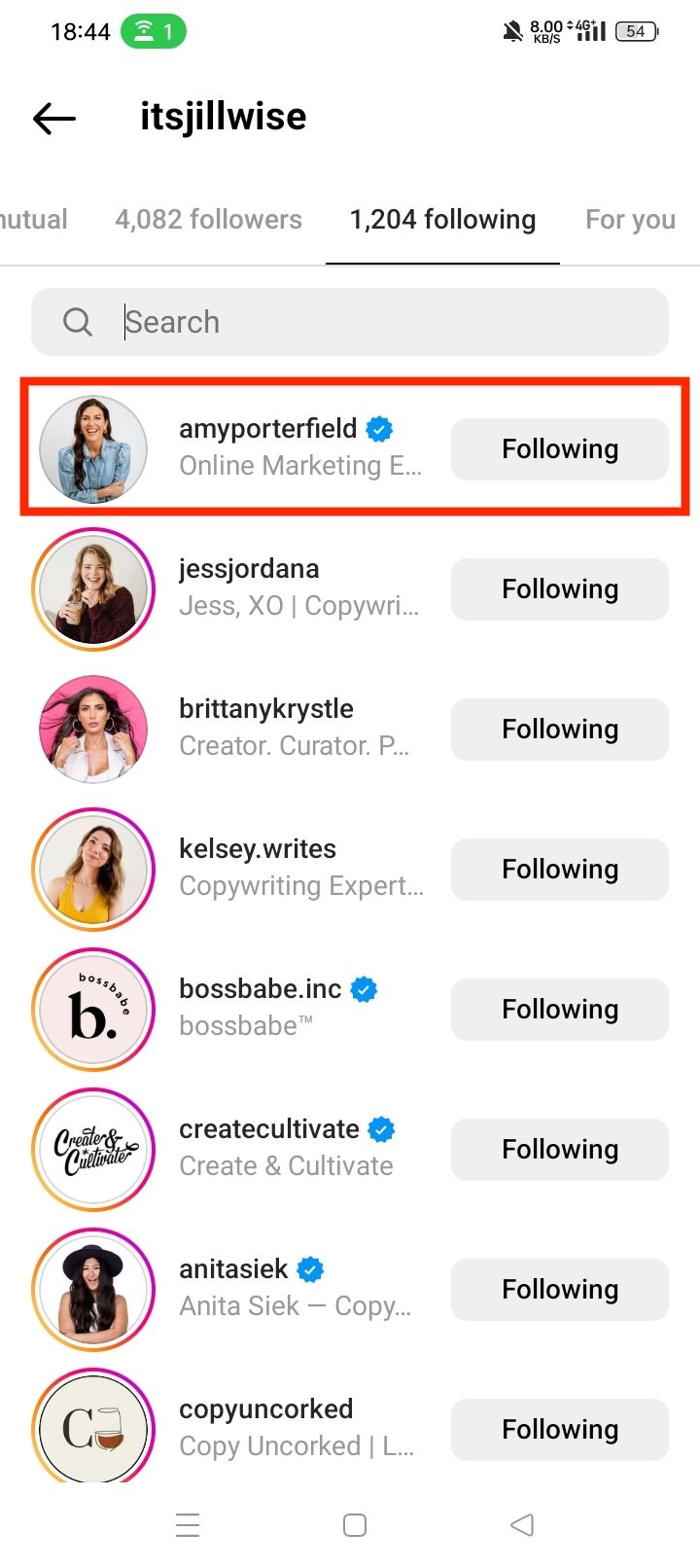Tap Following button for kelsey.writes
700x1568 pixels.
coord(559,870)
